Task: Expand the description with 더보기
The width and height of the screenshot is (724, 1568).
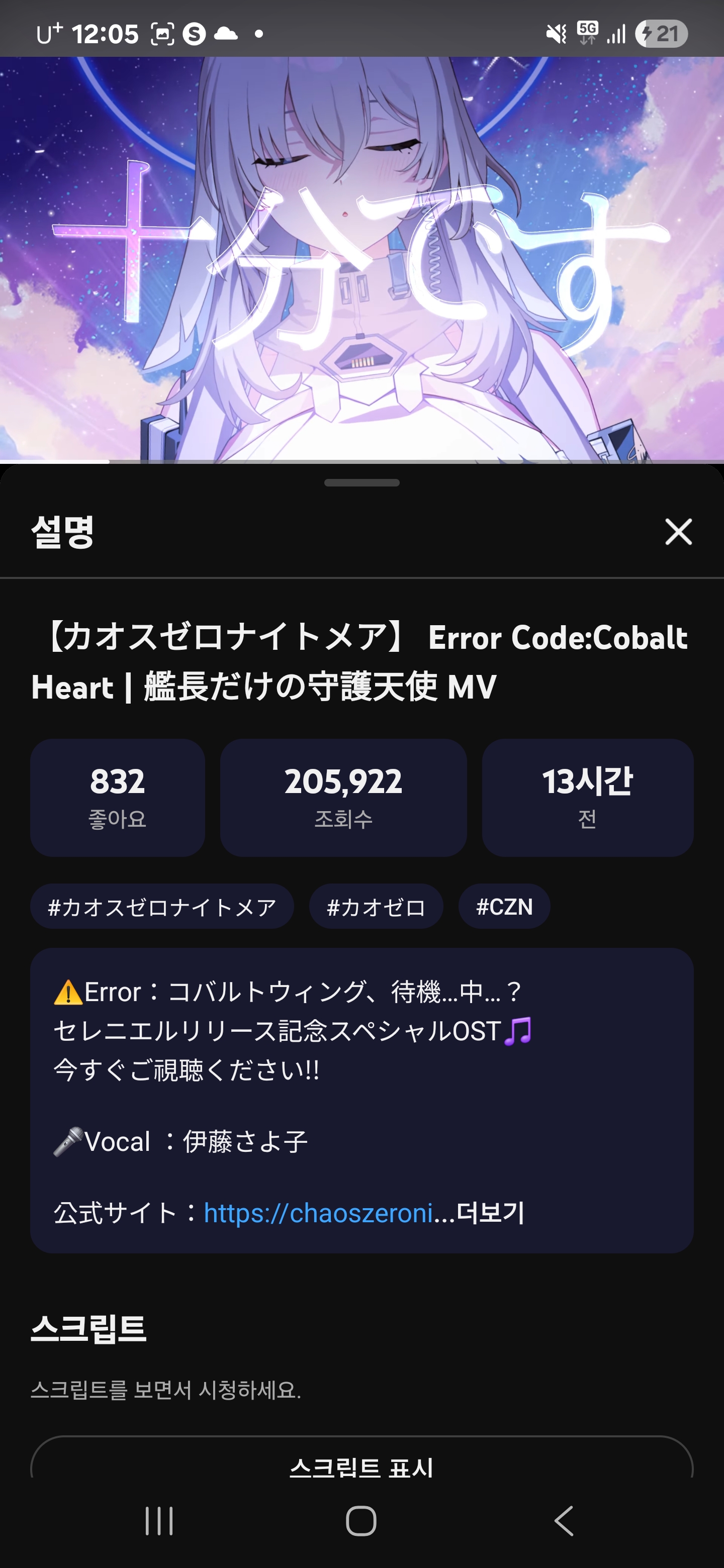Action: 491,1213
